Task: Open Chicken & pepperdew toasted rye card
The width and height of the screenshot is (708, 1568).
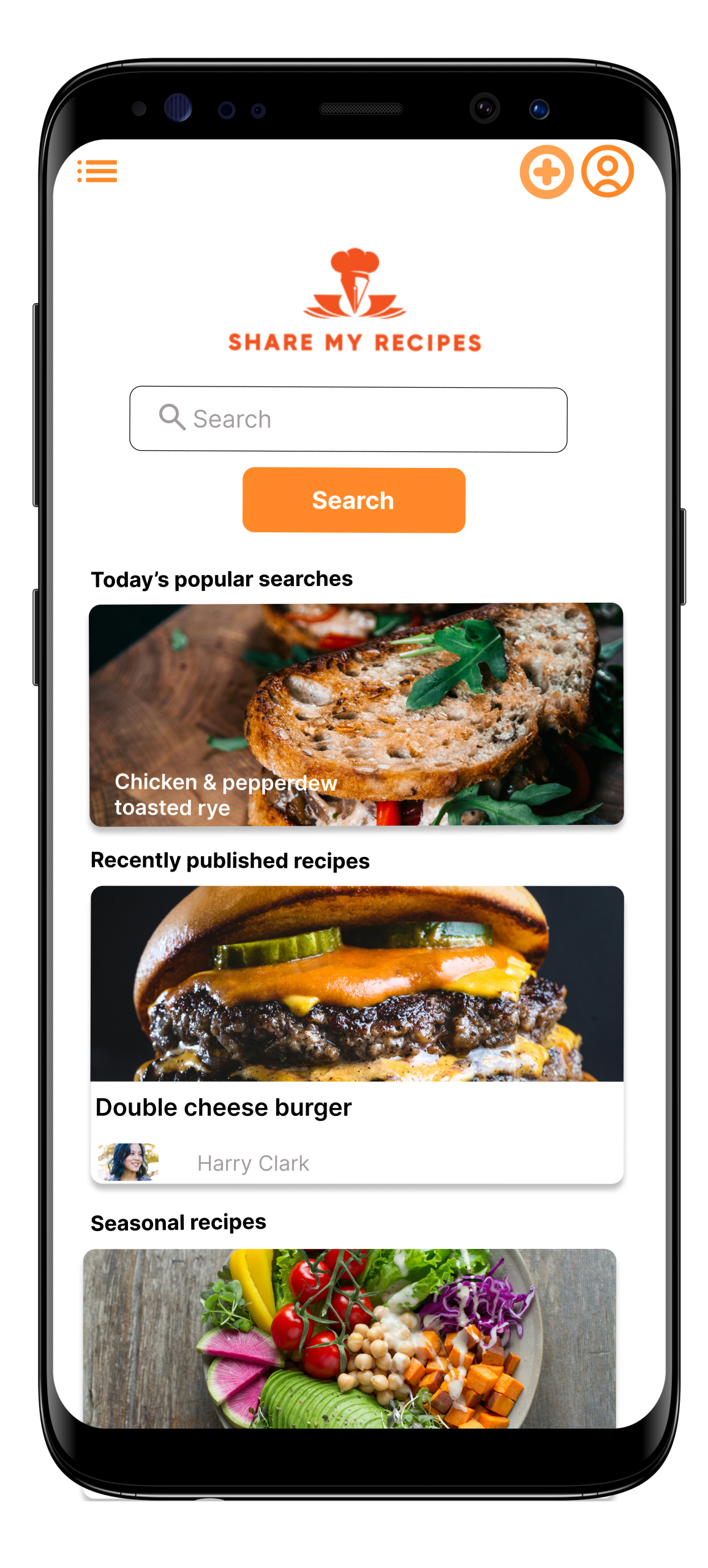Action: coord(356,714)
